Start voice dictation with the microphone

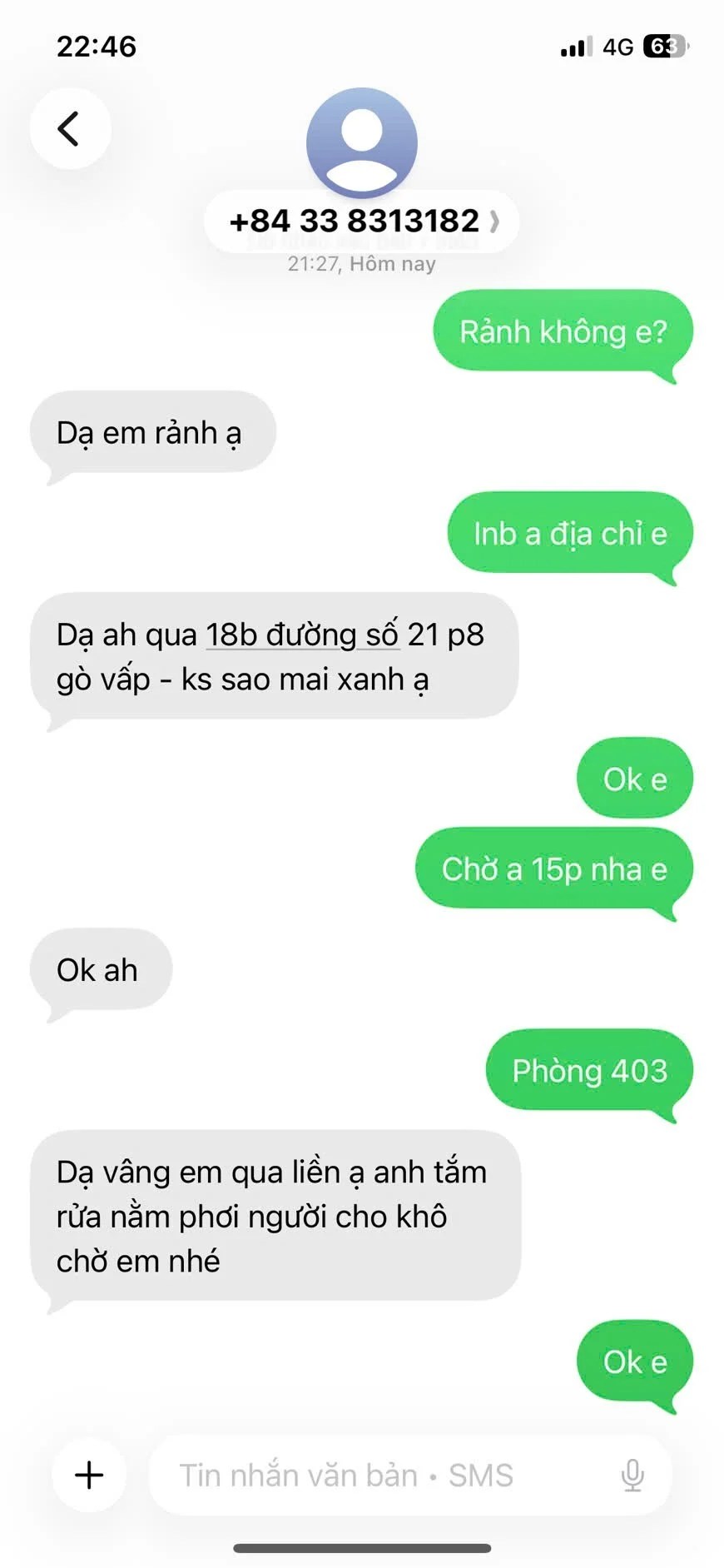[x=632, y=1475]
